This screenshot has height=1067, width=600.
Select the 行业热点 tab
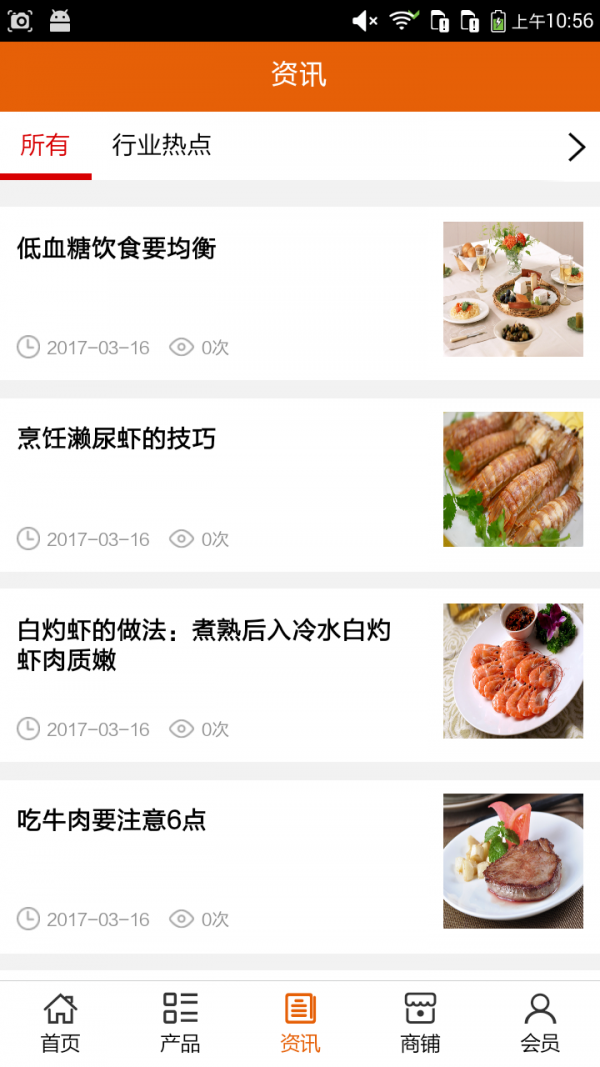click(161, 146)
